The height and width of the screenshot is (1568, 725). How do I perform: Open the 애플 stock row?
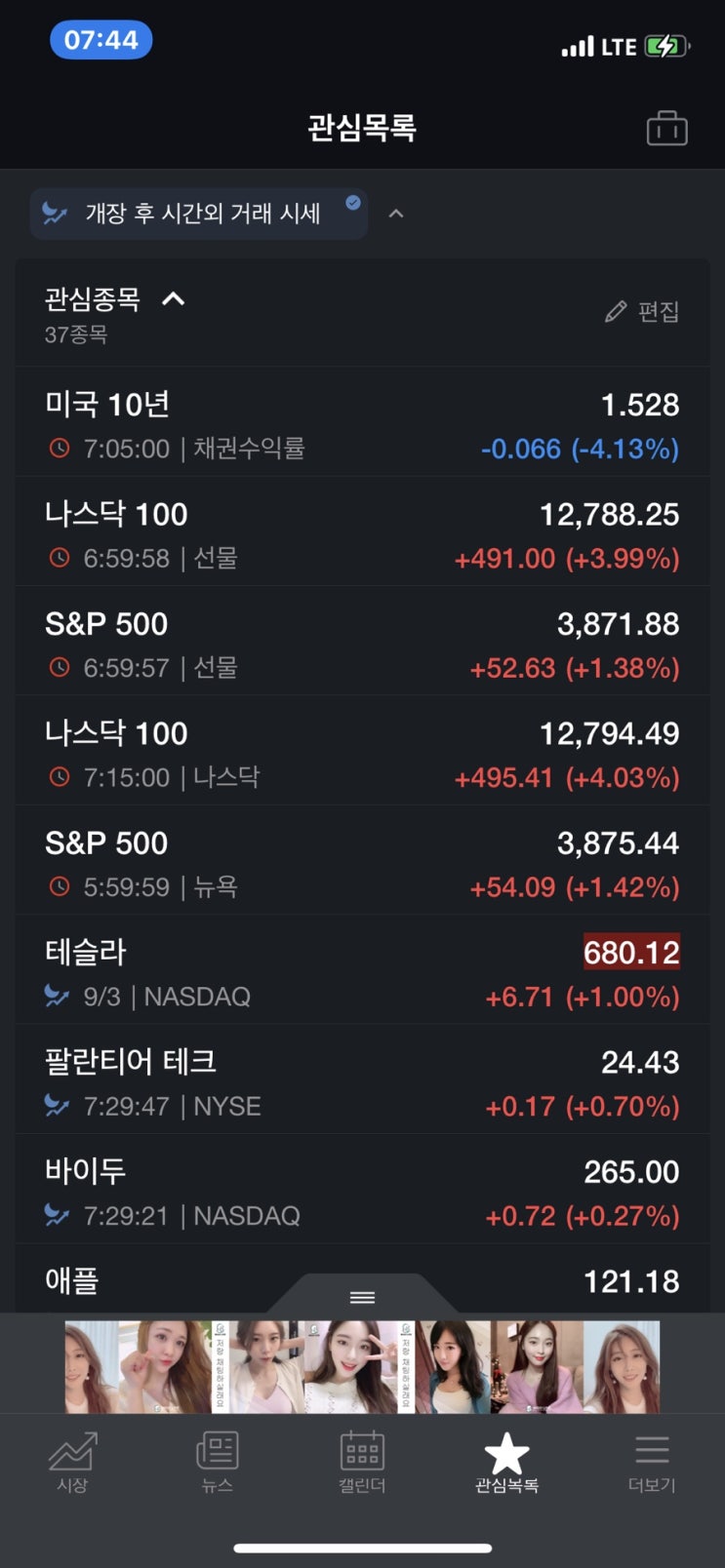point(362,1279)
